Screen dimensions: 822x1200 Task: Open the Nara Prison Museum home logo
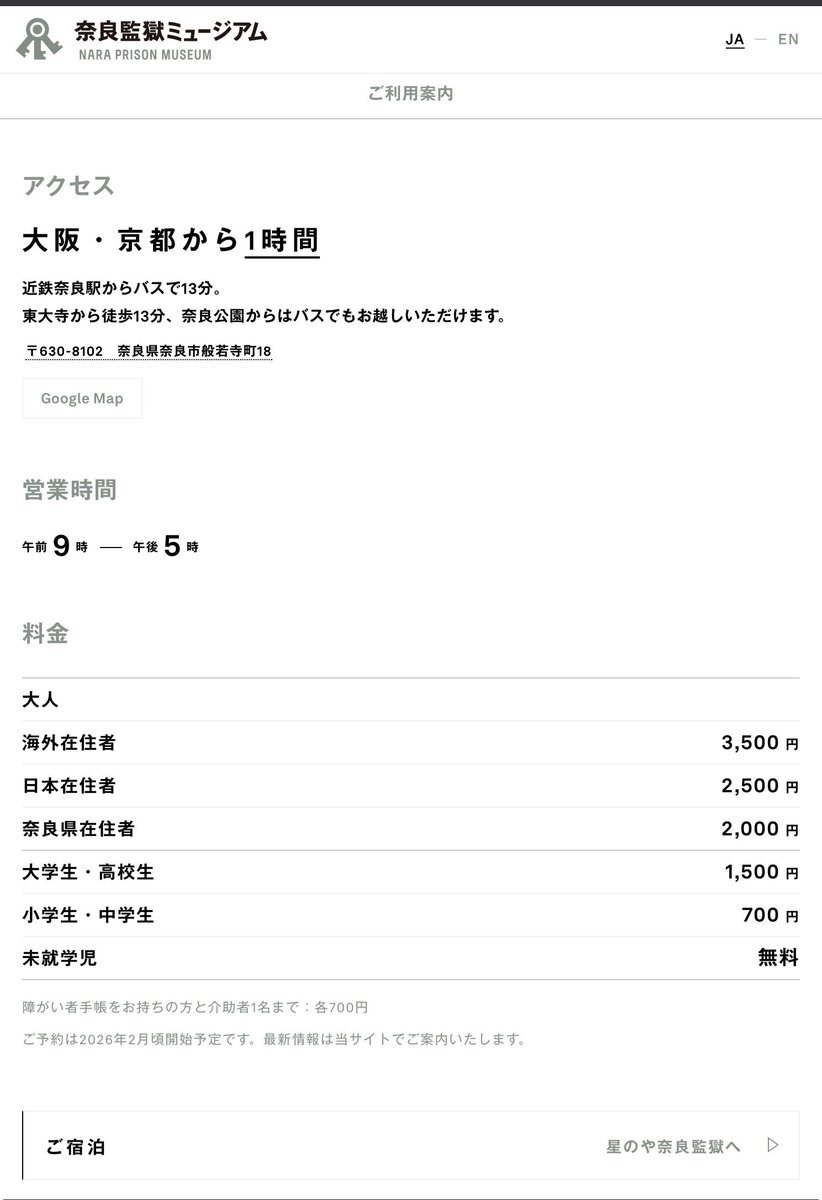[x=142, y=39]
